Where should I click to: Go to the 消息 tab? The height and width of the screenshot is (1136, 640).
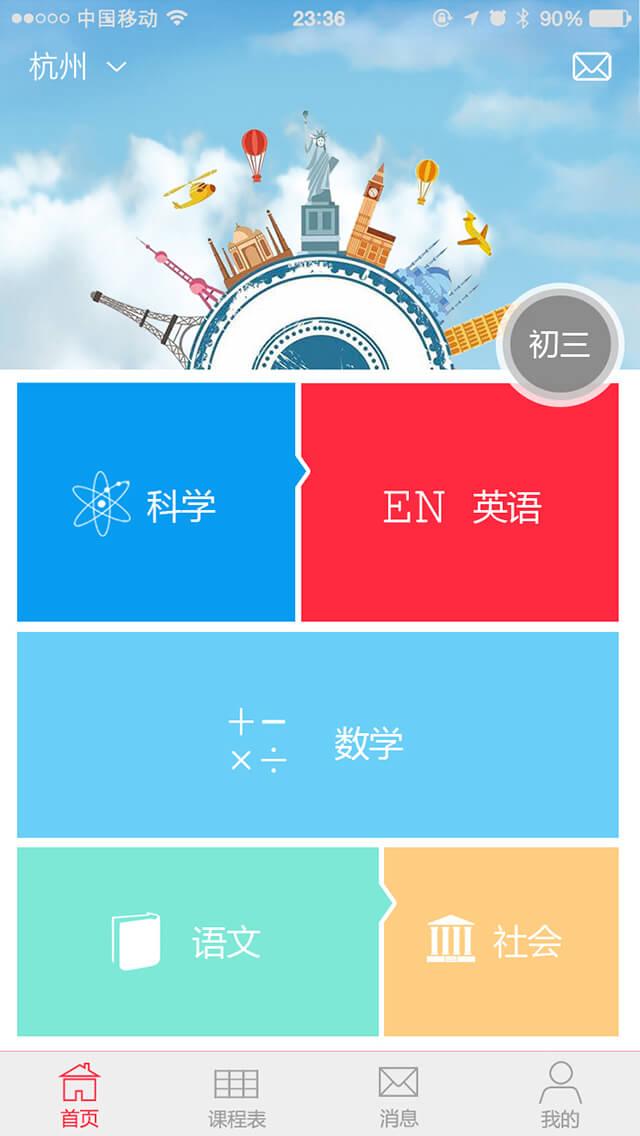coord(398,1094)
